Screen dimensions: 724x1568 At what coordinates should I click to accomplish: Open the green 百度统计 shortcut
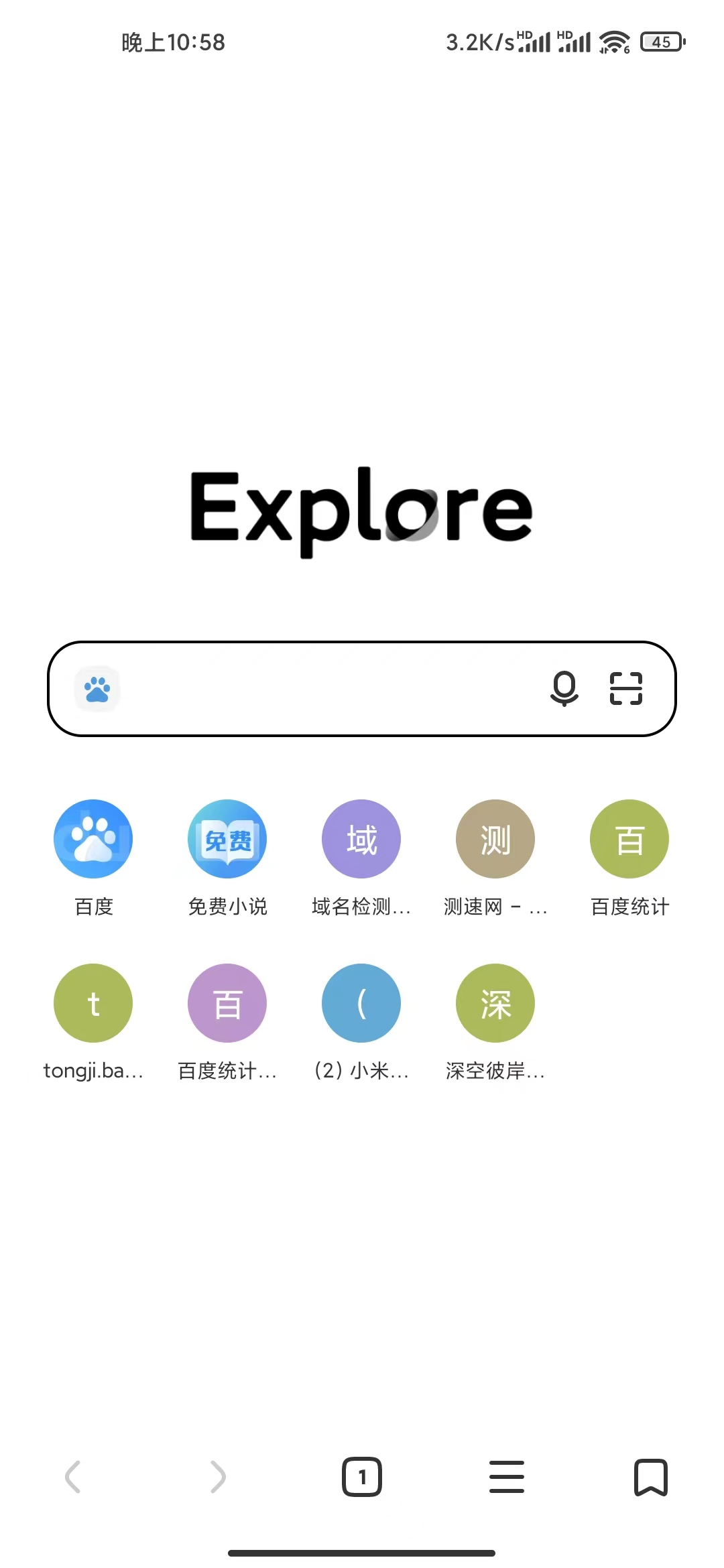629,839
